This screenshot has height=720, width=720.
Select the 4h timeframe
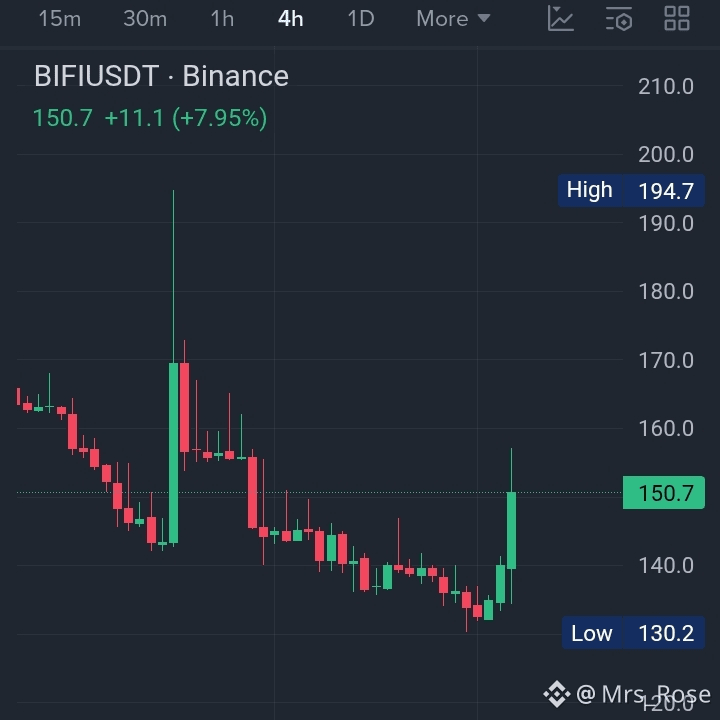coord(291,18)
